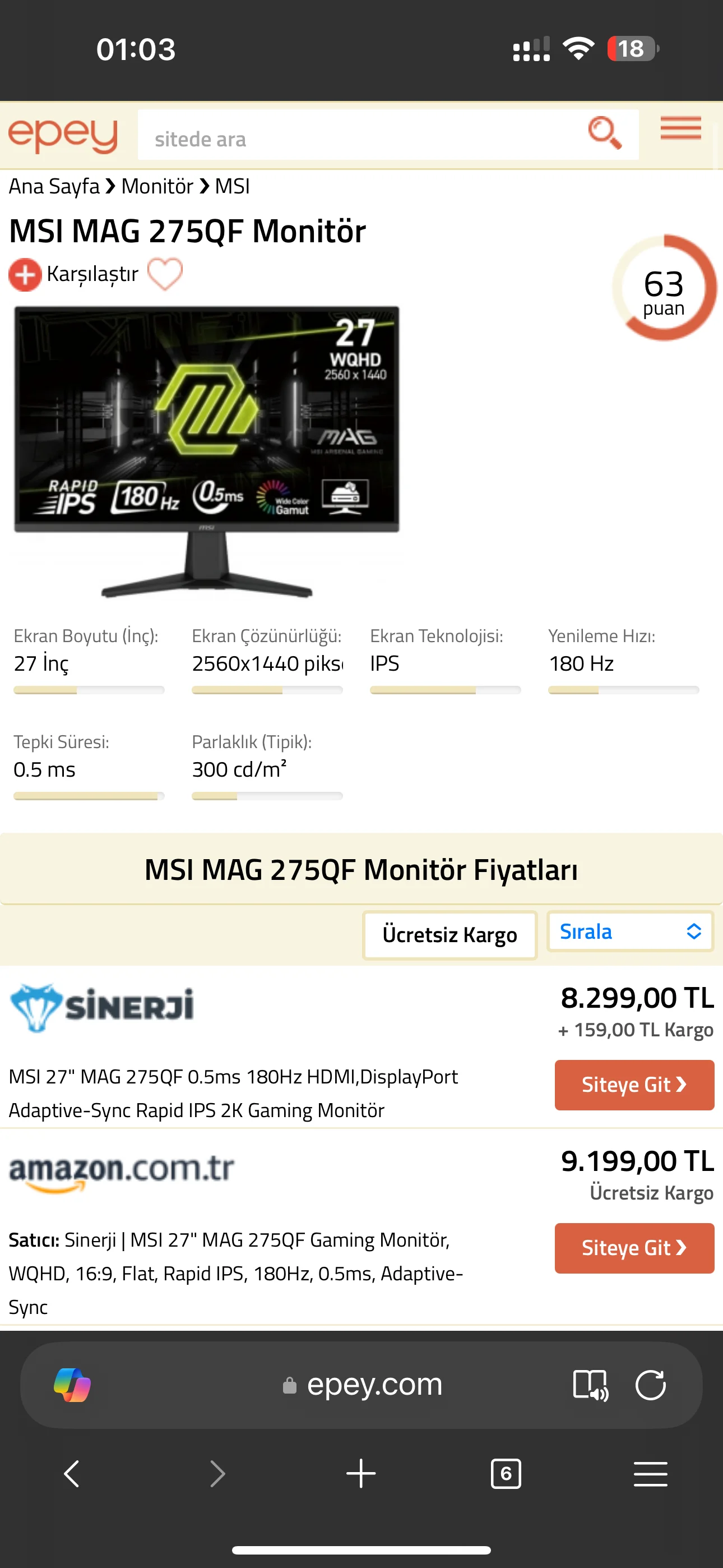Go back to previous page

[x=72, y=1474]
